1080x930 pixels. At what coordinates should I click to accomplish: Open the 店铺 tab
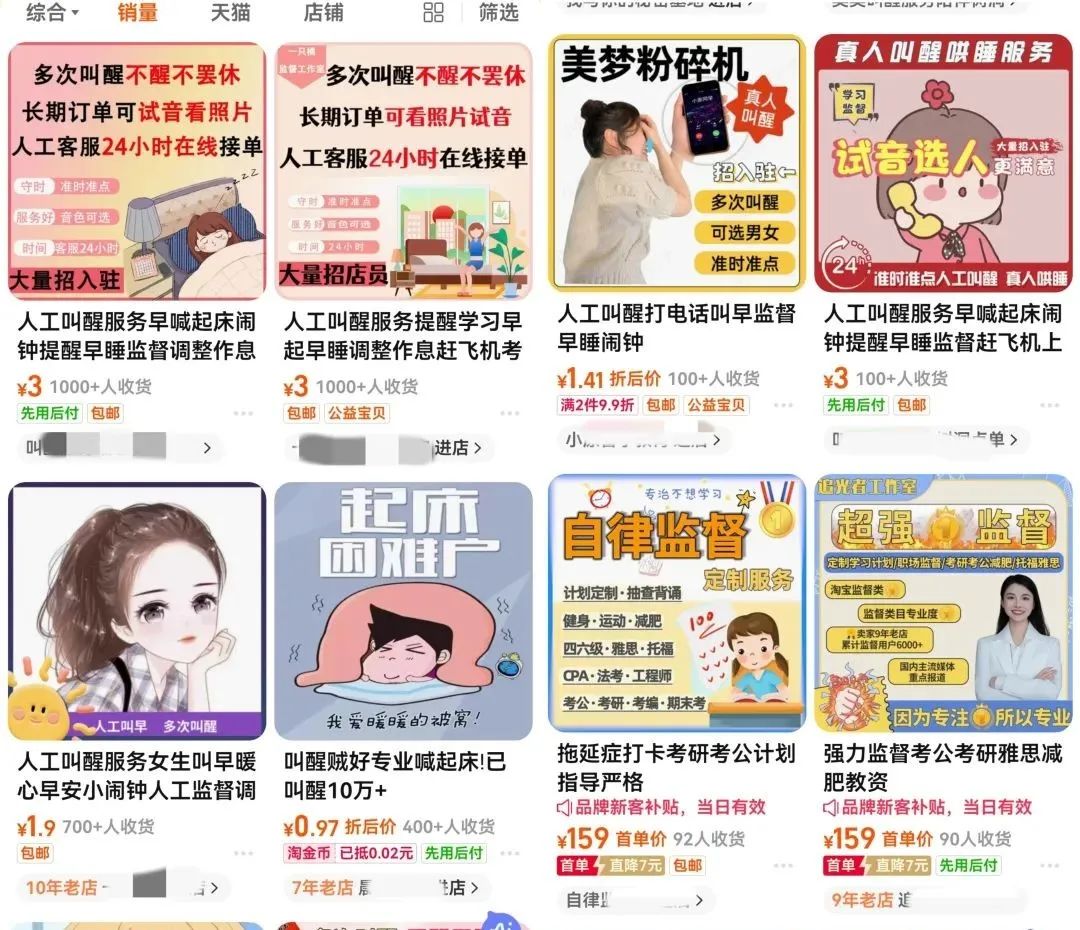tap(323, 12)
